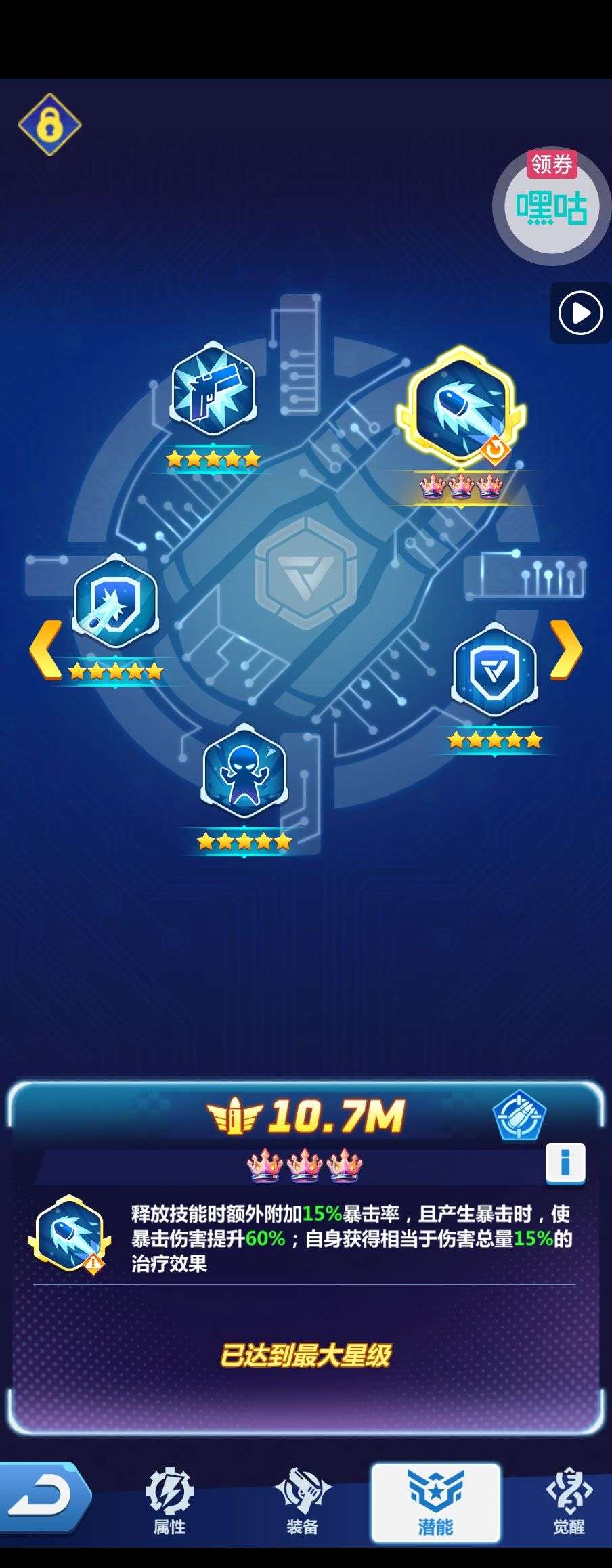Tap the lock icon at top left

click(49, 125)
